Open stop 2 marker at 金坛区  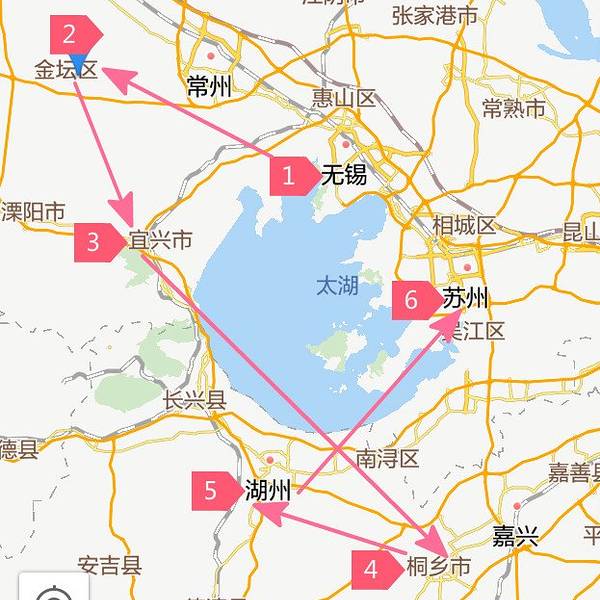click(x=71, y=36)
